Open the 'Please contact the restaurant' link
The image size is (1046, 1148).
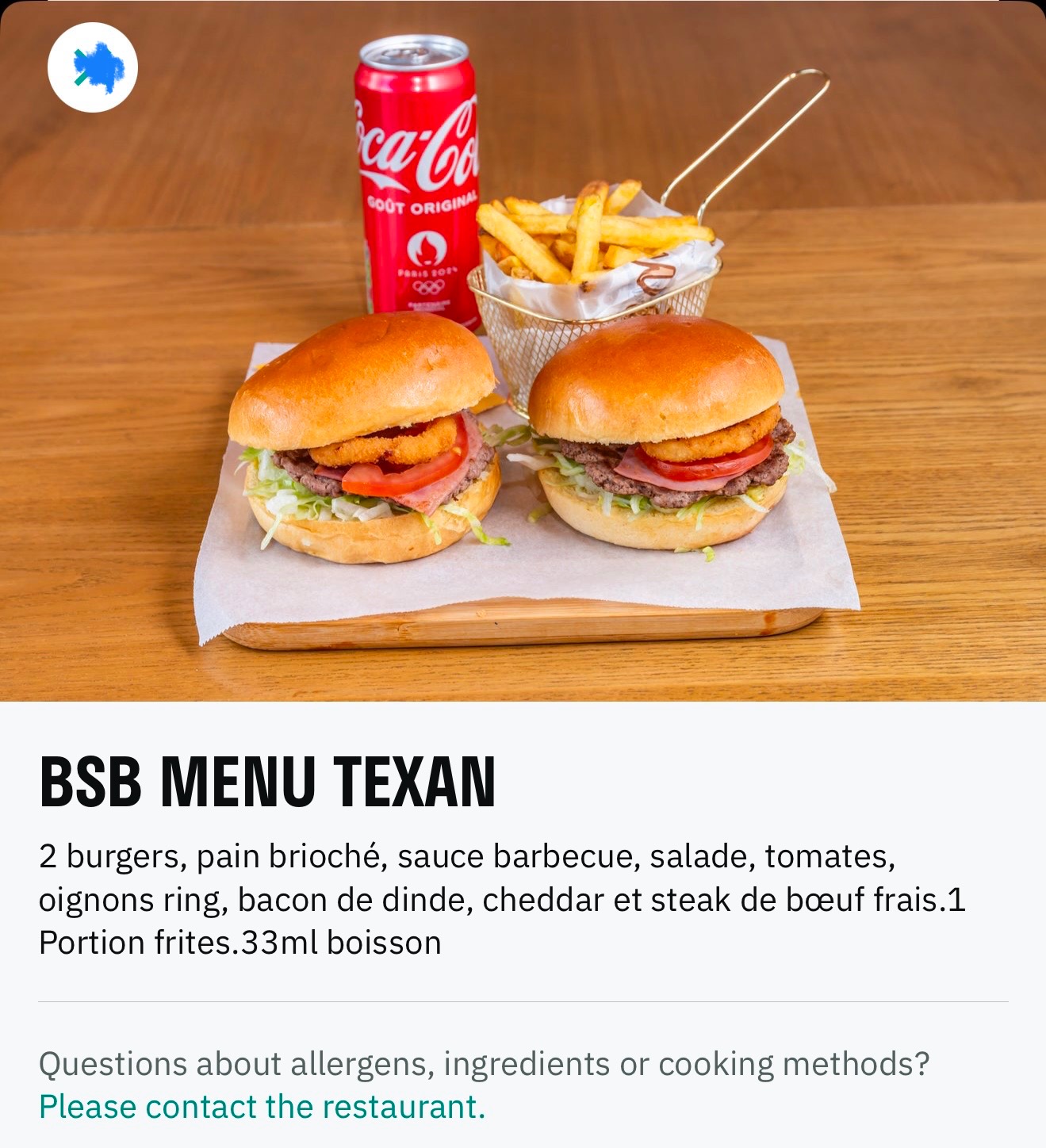[262, 1107]
